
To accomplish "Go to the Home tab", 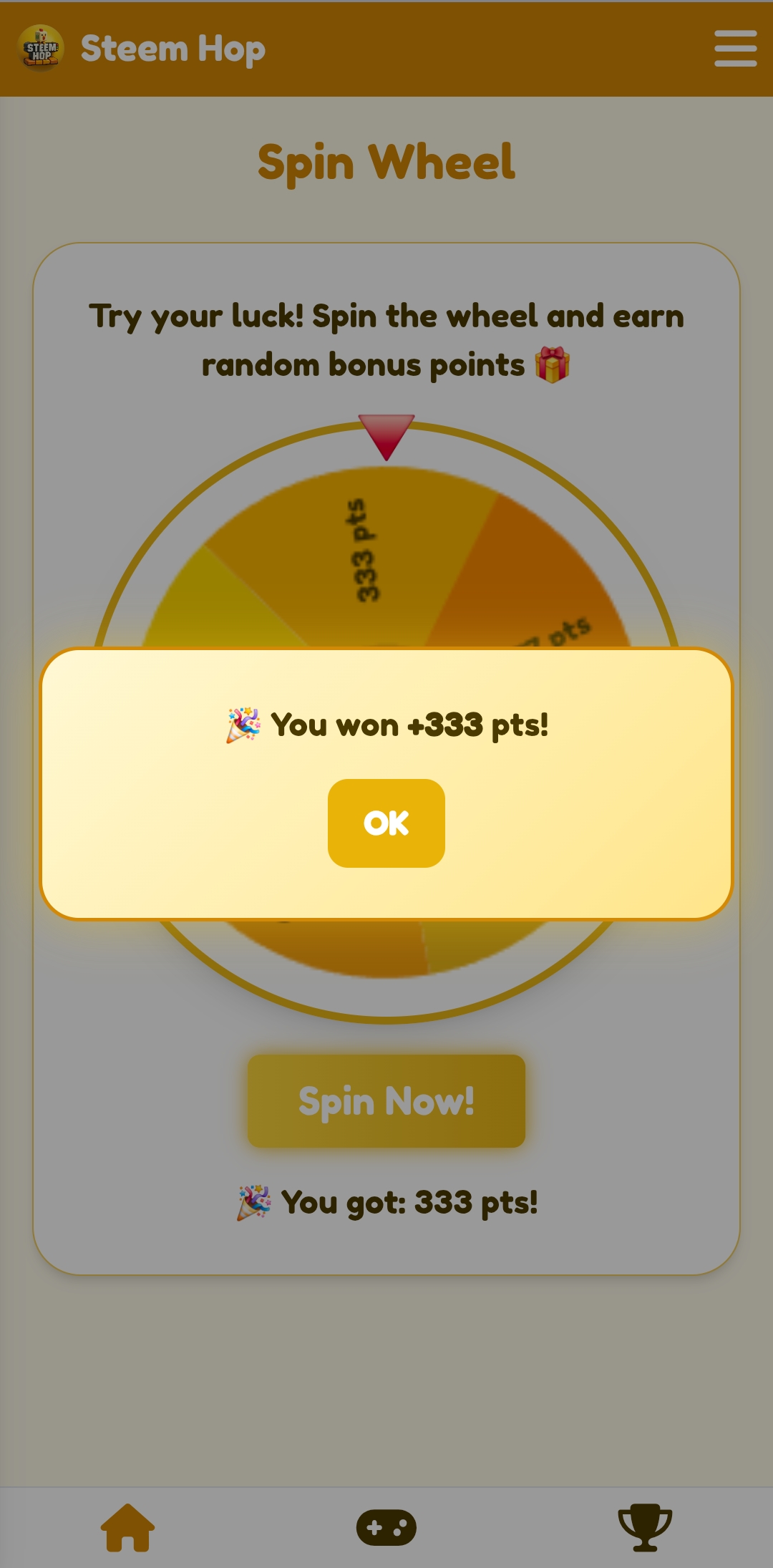I will 128,1527.
